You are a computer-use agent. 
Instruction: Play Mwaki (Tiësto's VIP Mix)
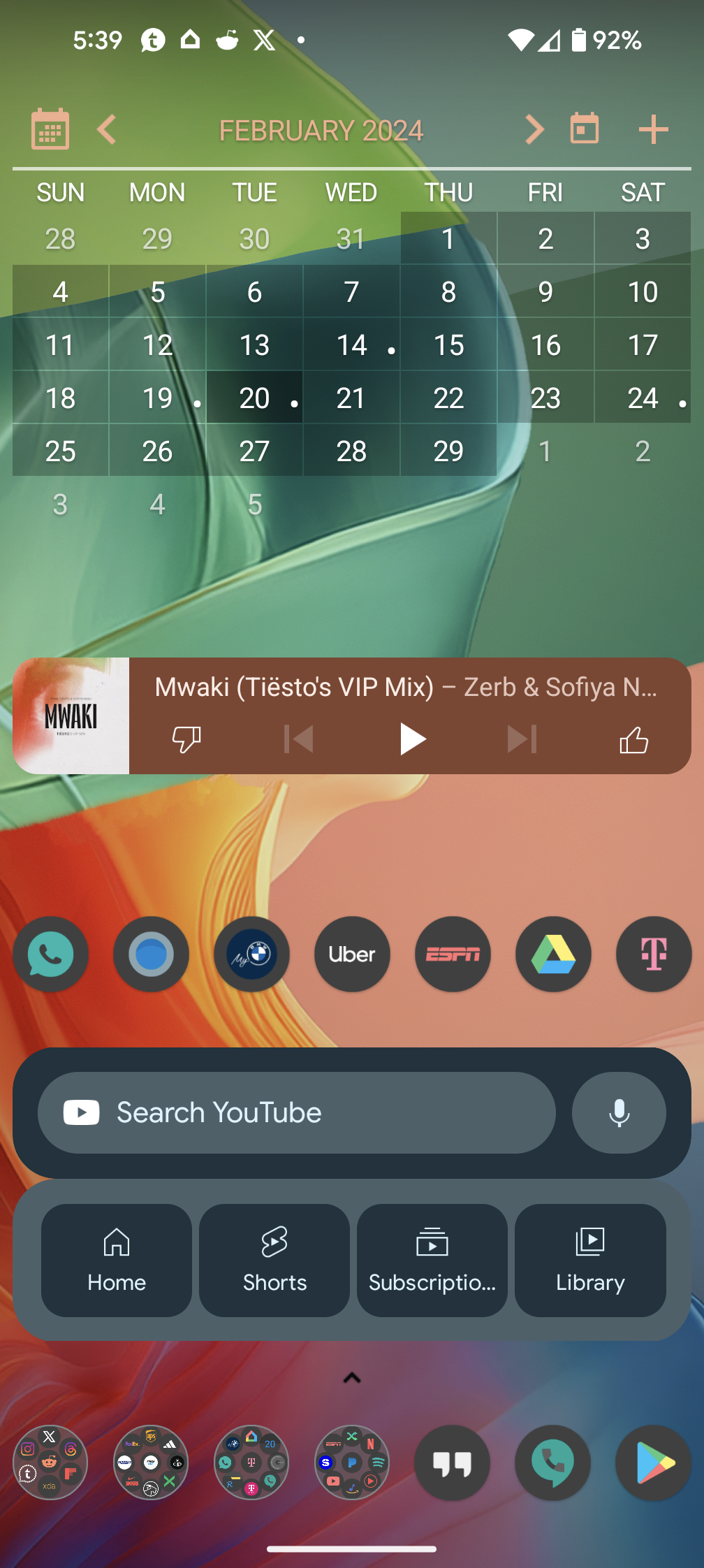click(x=412, y=739)
